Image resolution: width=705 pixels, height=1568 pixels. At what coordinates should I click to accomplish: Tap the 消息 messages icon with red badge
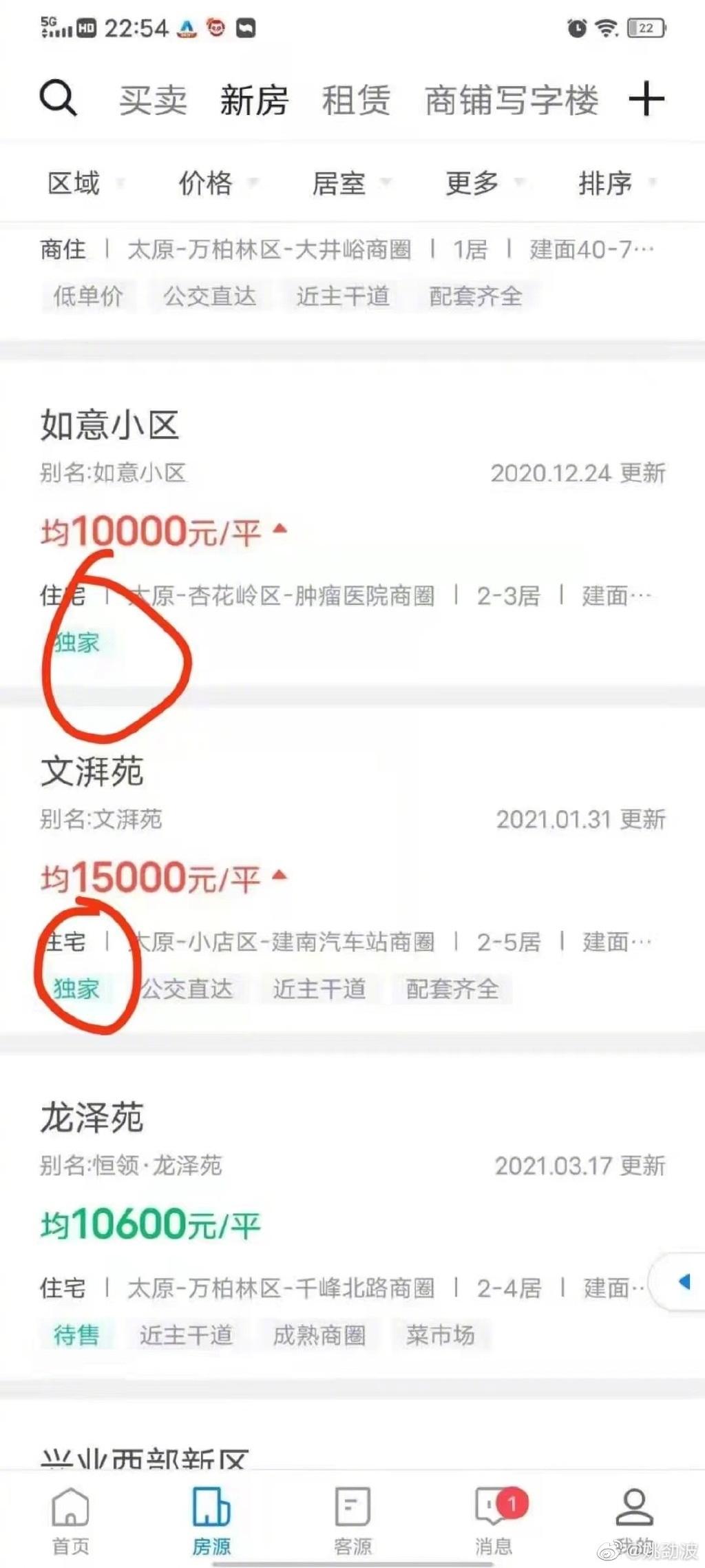(x=492, y=1505)
